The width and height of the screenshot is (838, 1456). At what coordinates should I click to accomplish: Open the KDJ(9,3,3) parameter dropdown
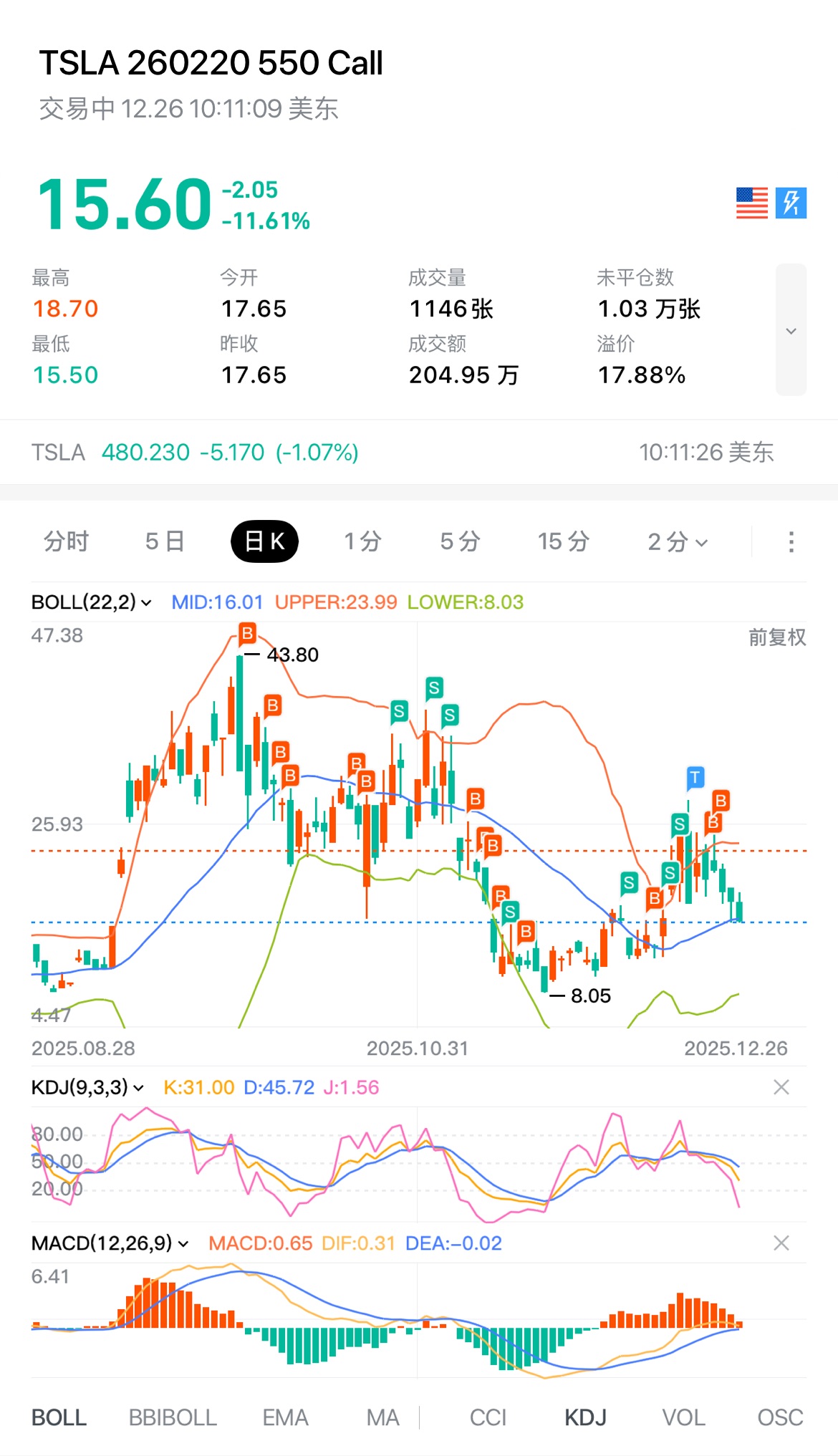click(x=87, y=1087)
